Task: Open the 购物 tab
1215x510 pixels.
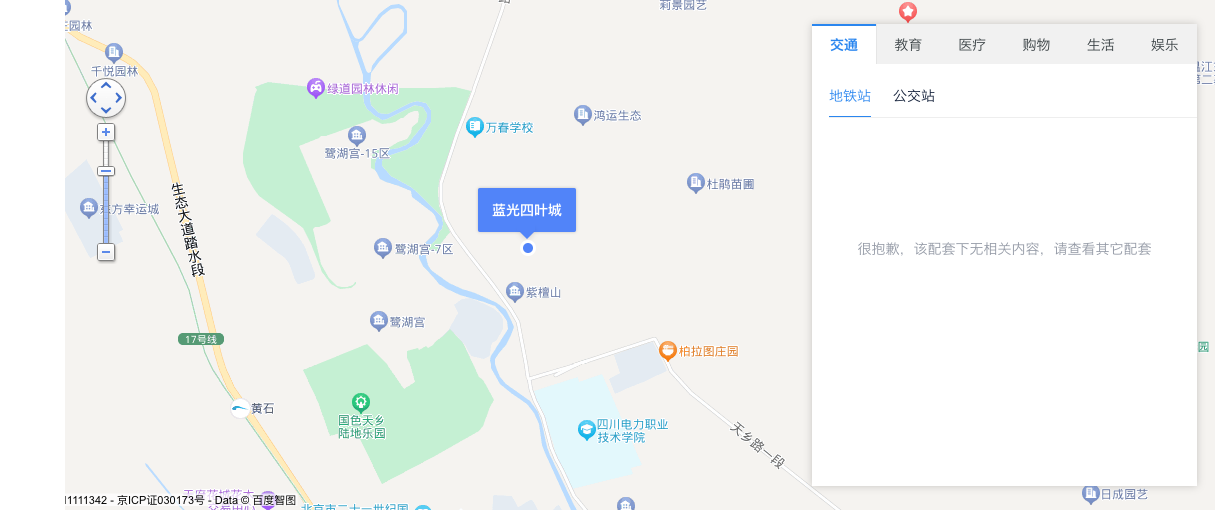Action: tap(1036, 45)
